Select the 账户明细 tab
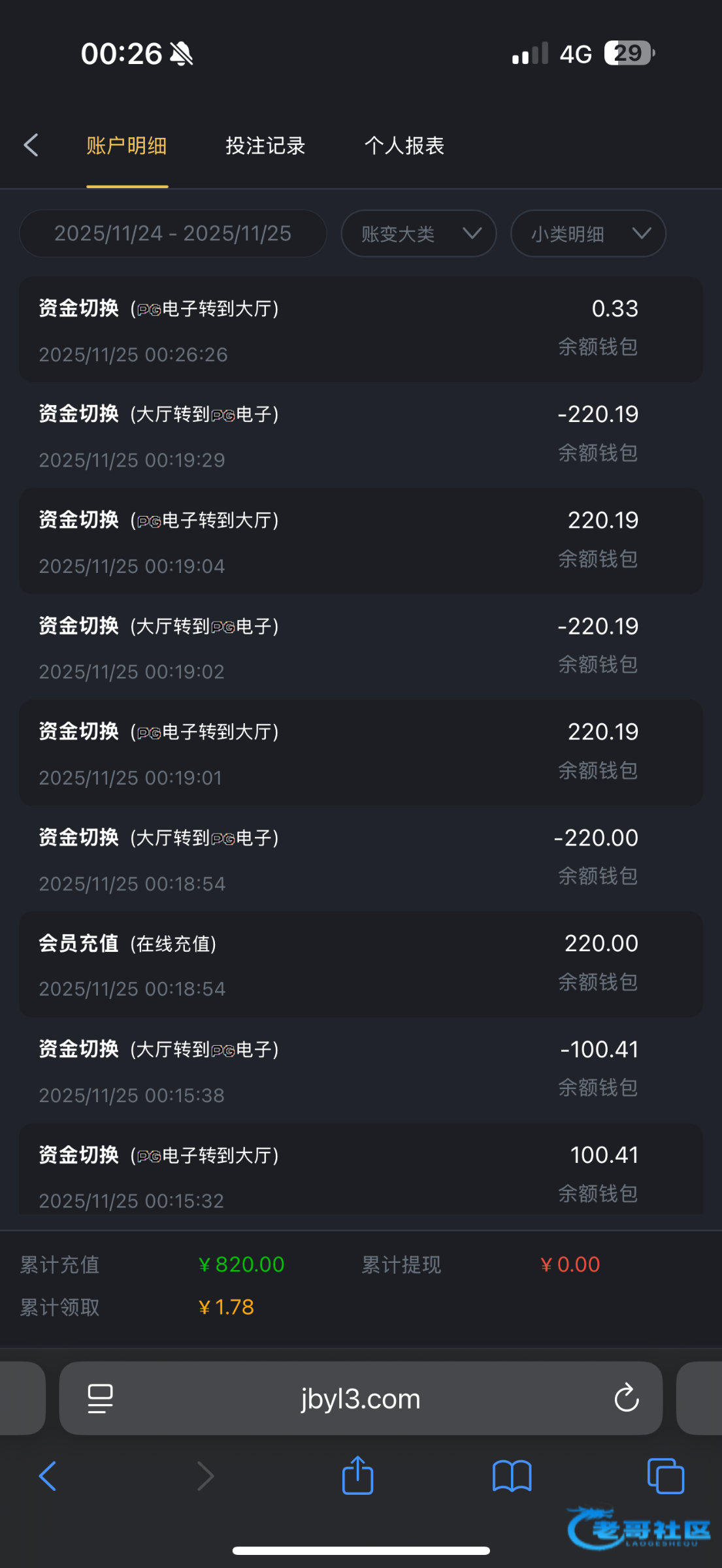 pos(127,146)
